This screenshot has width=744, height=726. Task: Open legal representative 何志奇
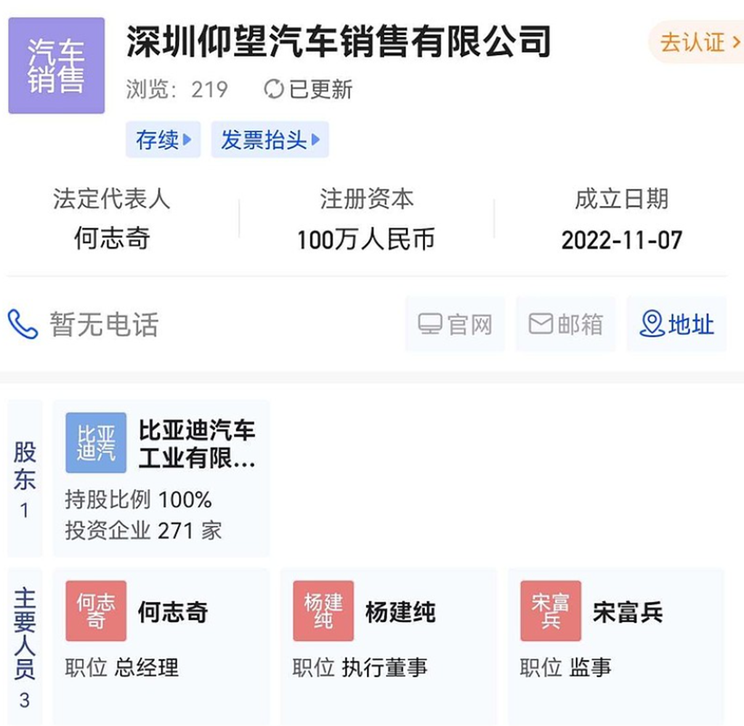click(111, 240)
